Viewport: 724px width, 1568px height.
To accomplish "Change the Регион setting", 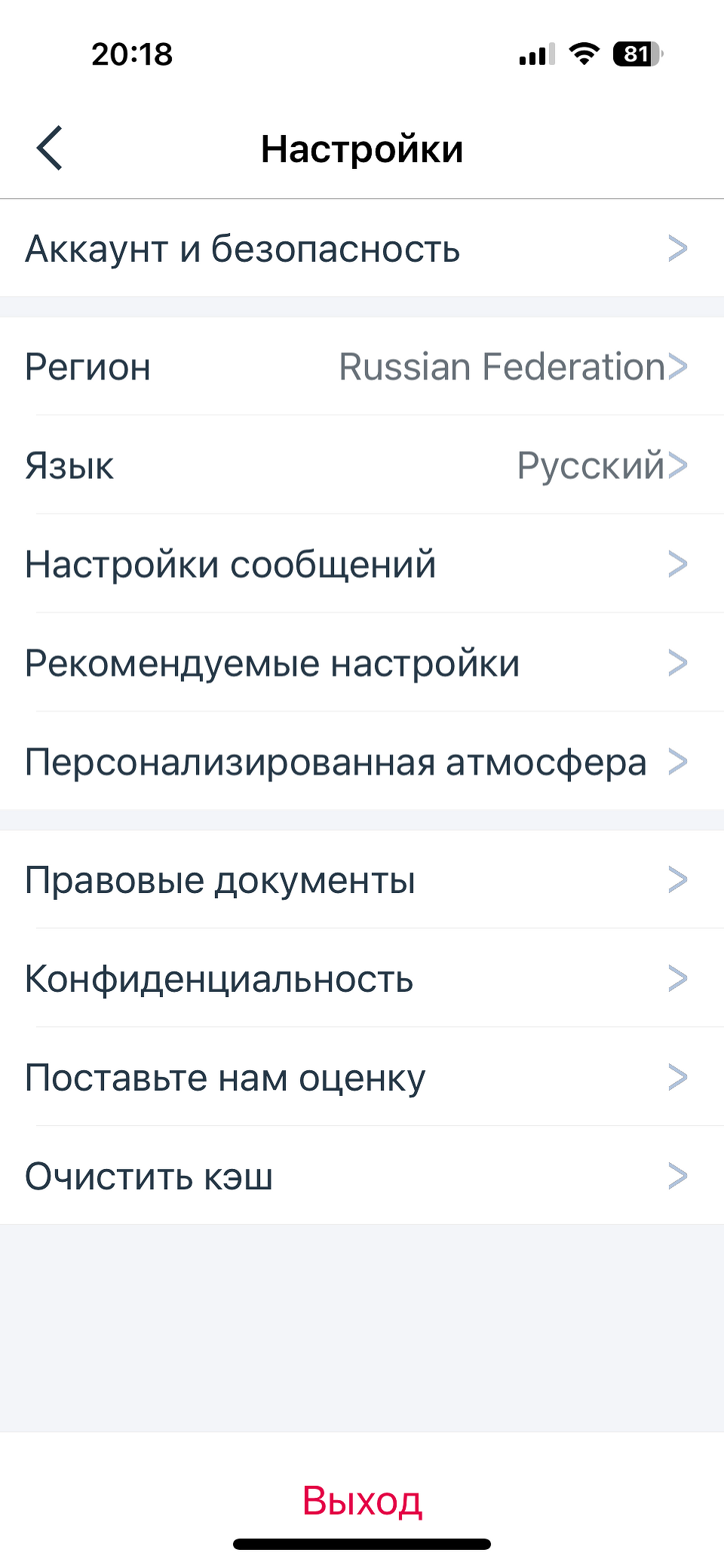I will click(x=362, y=367).
